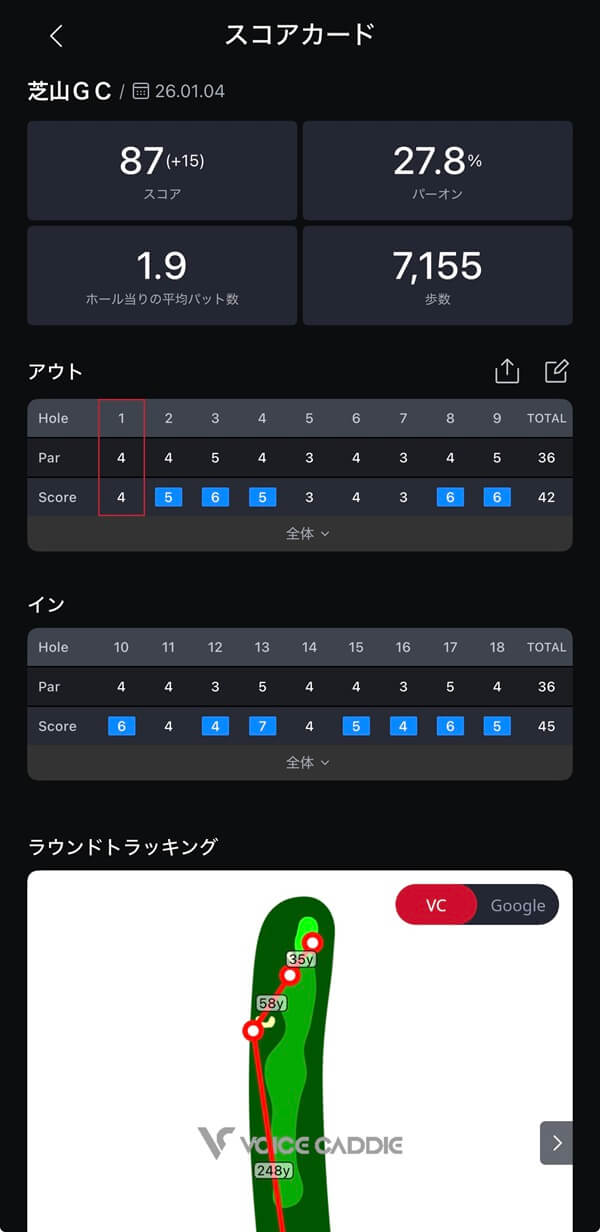The width and height of the screenshot is (600, 1232).
Task: Show the next hole on the map
Action: [556, 1143]
